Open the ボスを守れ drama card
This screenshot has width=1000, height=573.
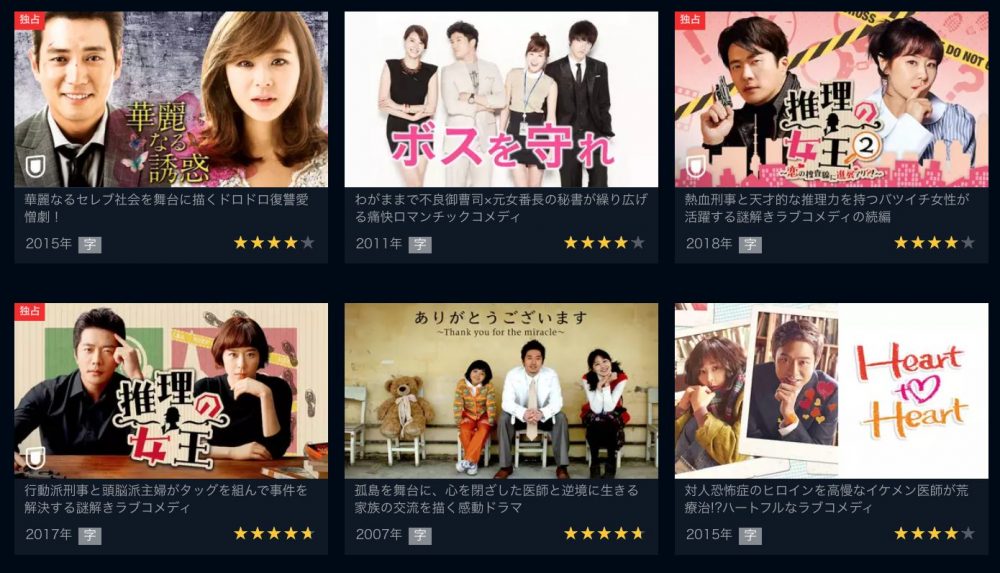(501, 100)
